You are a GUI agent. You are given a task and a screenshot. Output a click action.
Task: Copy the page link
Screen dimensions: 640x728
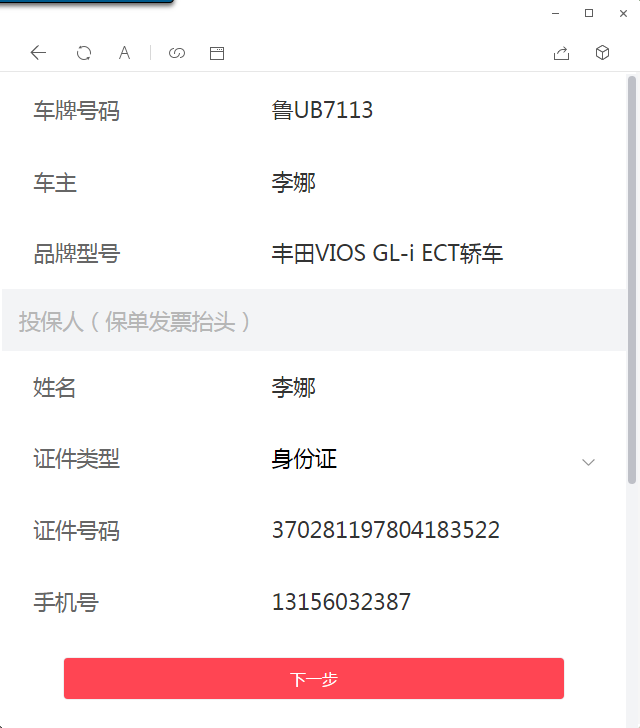click(177, 53)
